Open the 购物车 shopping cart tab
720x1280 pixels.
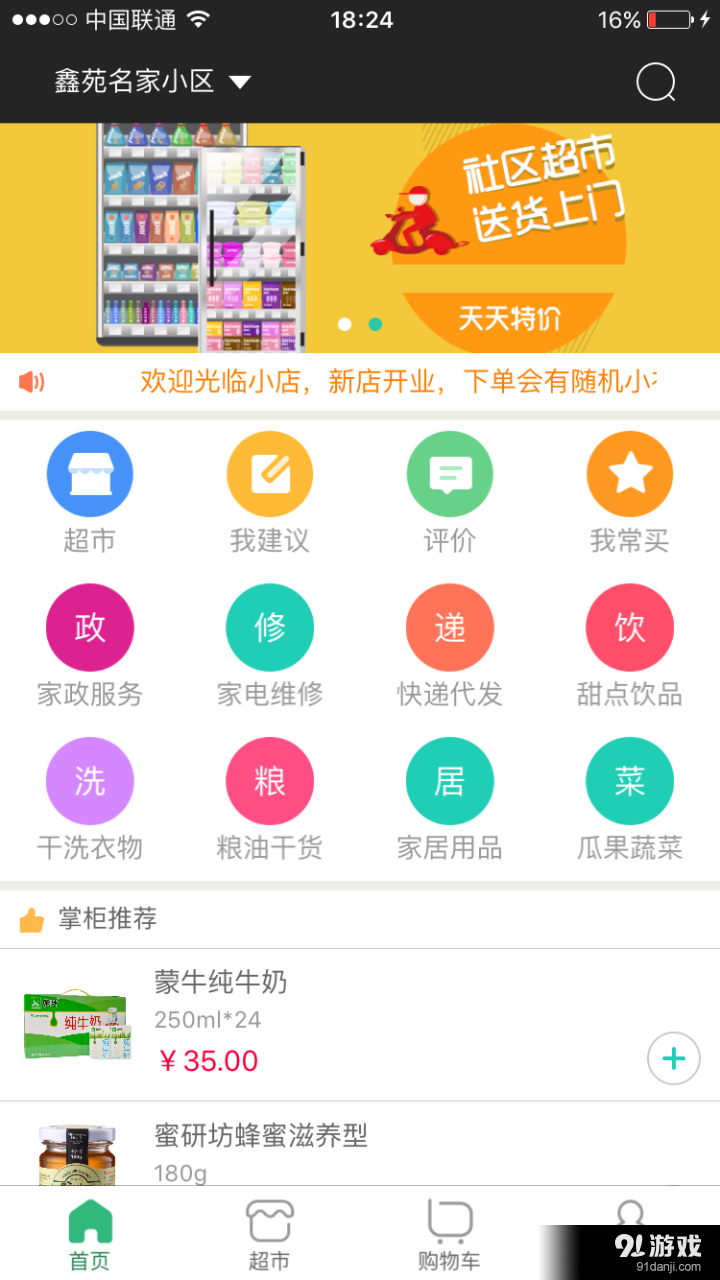[x=450, y=1232]
